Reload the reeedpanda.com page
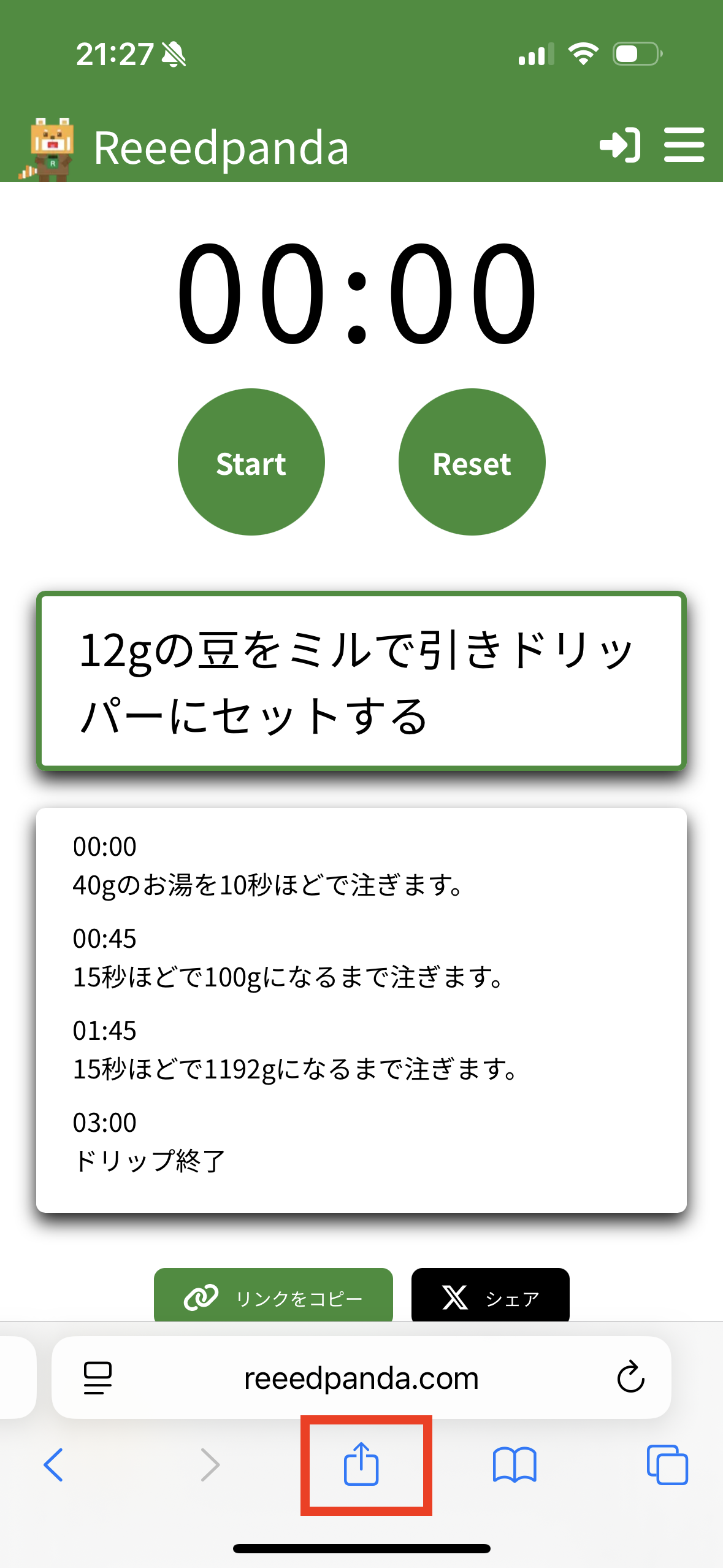The image size is (723, 1568). point(630,1377)
